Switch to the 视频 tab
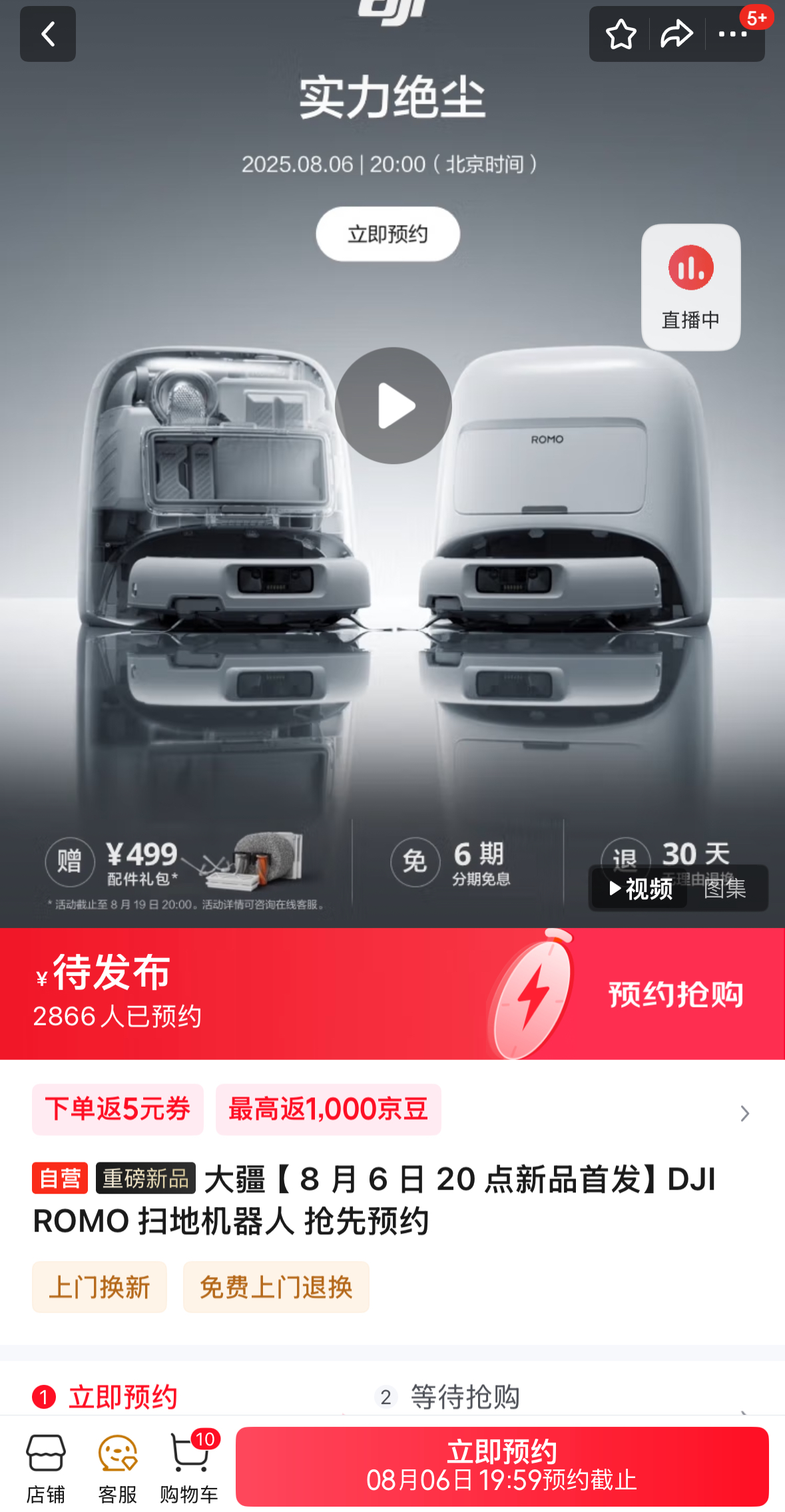 coord(641,888)
